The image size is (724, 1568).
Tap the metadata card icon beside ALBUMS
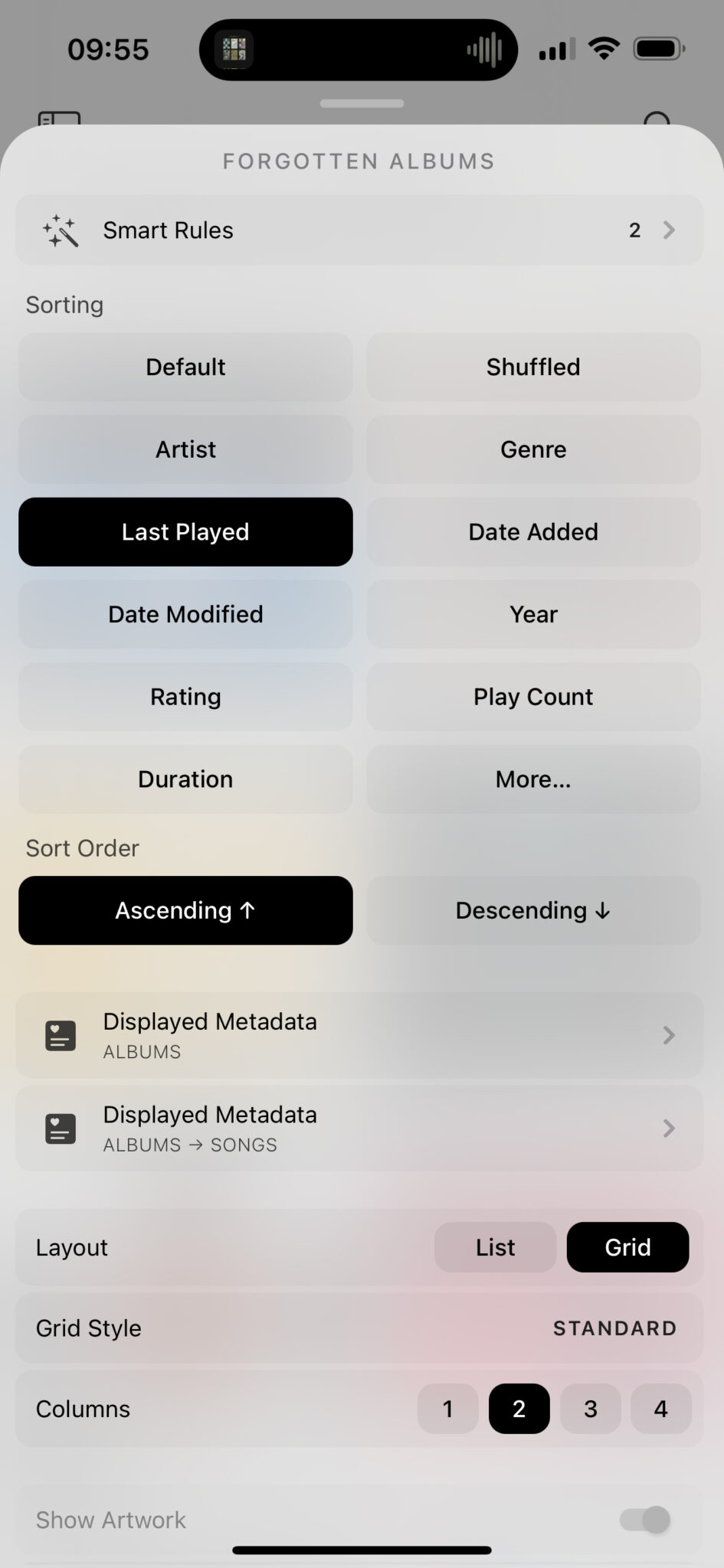[x=61, y=1035]
